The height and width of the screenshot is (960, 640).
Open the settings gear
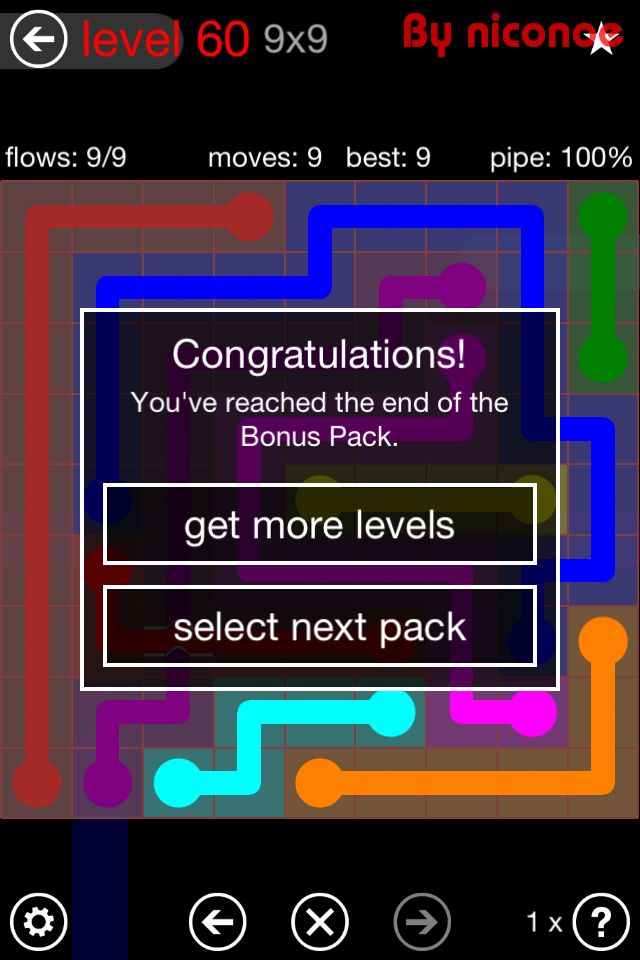point(38,921)
